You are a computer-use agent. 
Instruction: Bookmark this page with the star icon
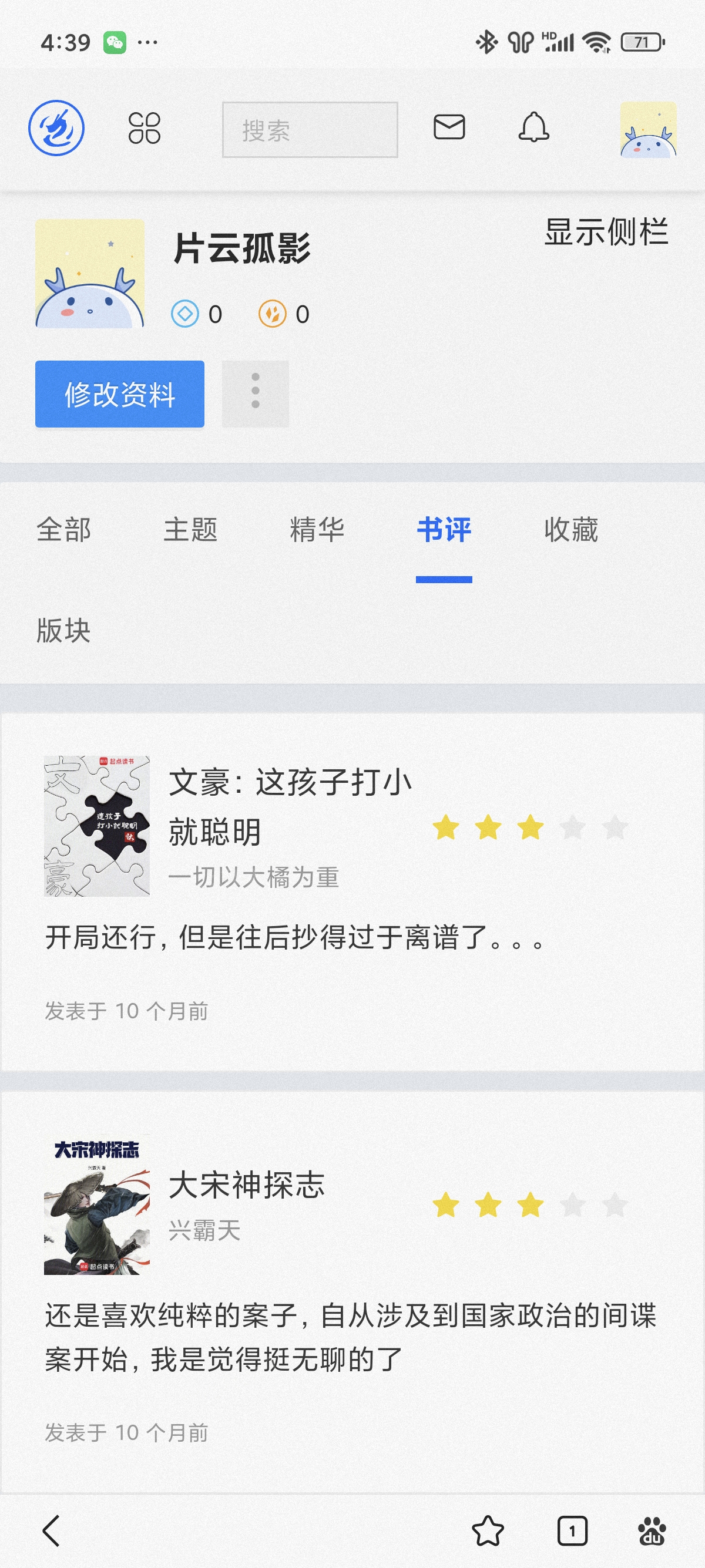pyautogui.click(x=488, y=1531)
